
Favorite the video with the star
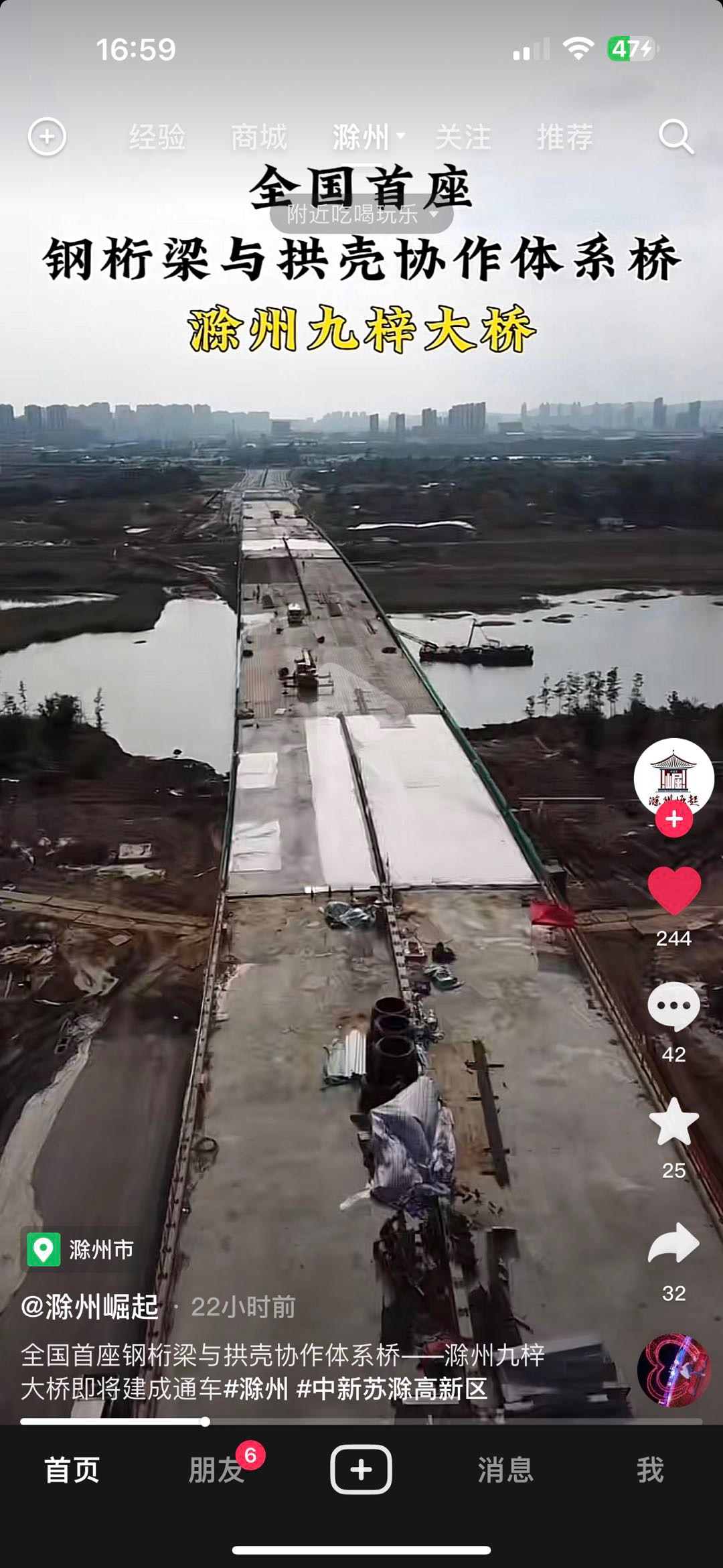[x=674, y=1123]
